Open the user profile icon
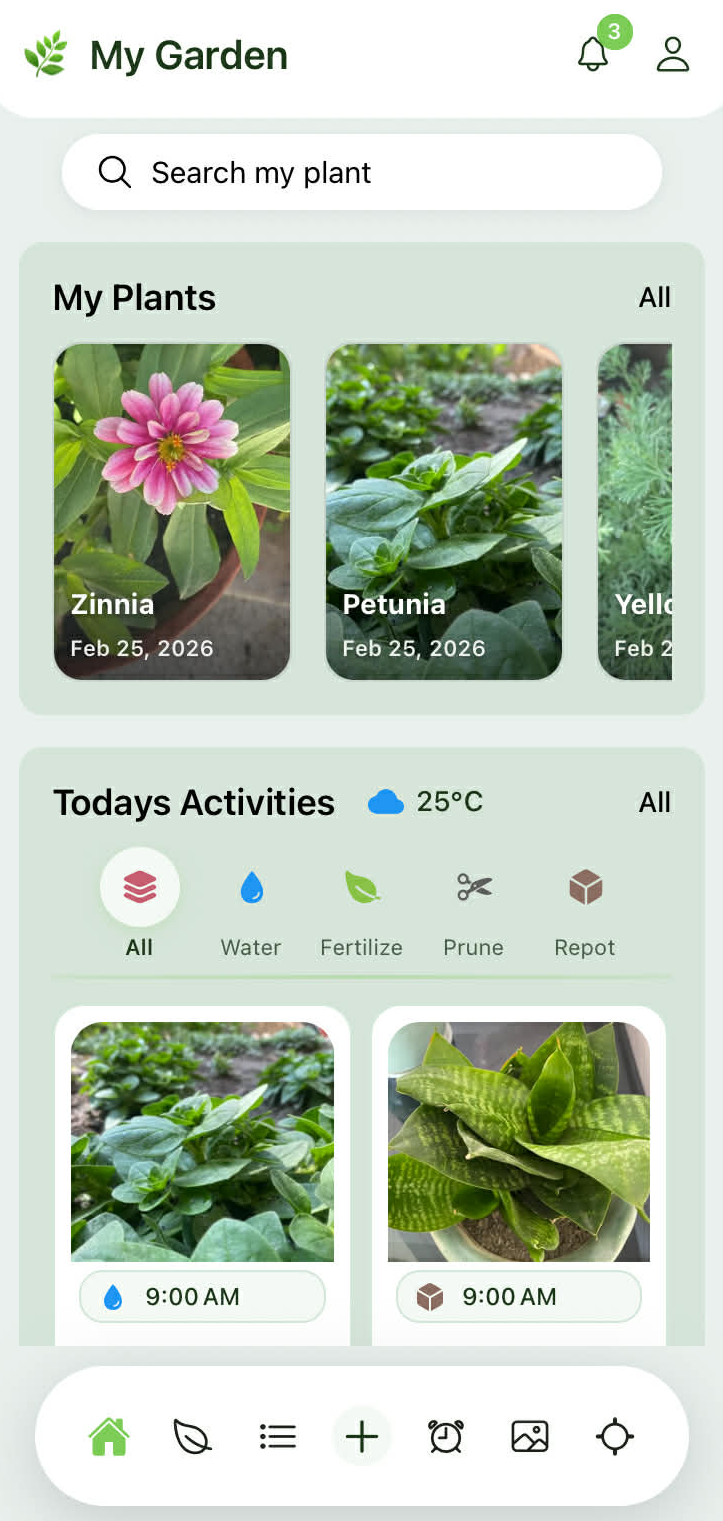 (672, 55)
